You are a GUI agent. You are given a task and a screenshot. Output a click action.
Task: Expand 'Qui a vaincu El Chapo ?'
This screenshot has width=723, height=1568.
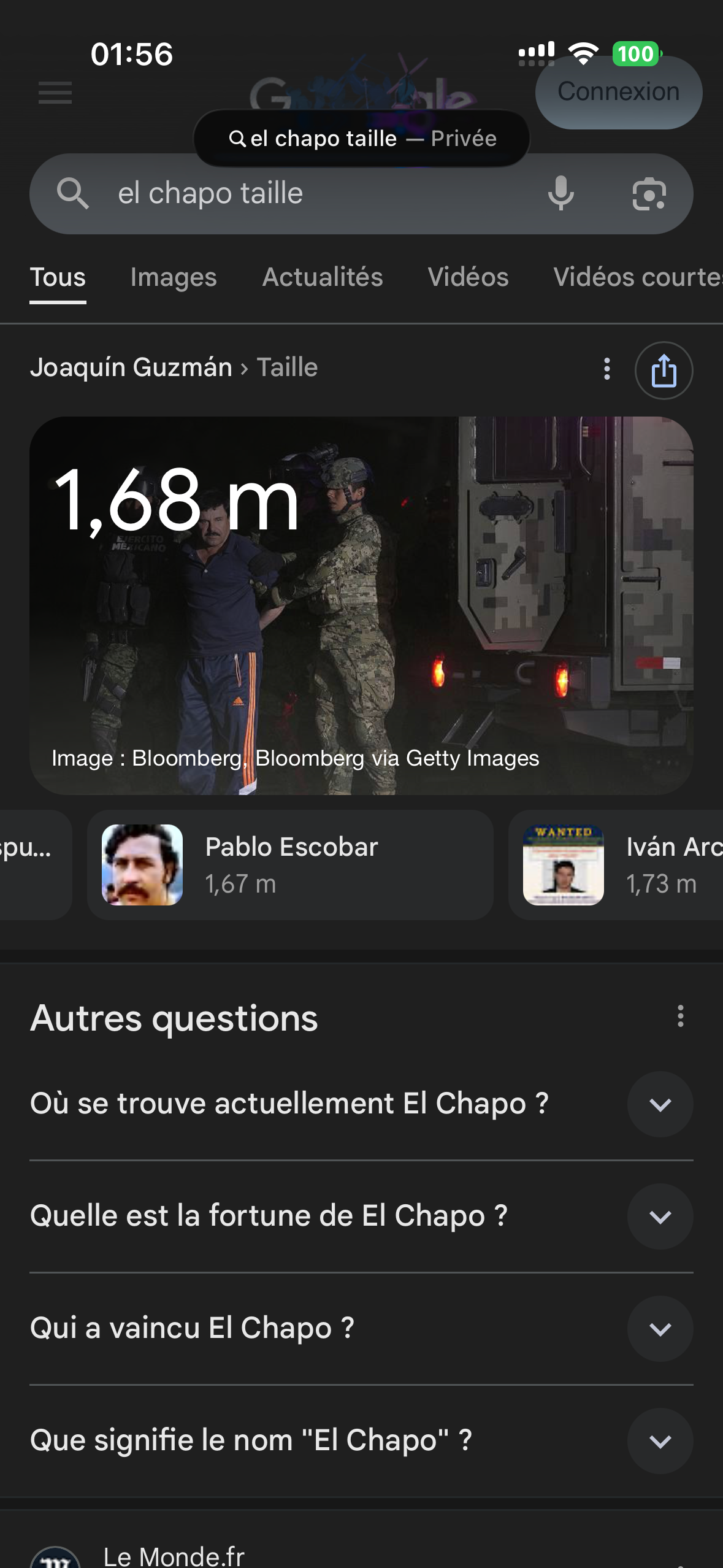(x=660, y=1329)
